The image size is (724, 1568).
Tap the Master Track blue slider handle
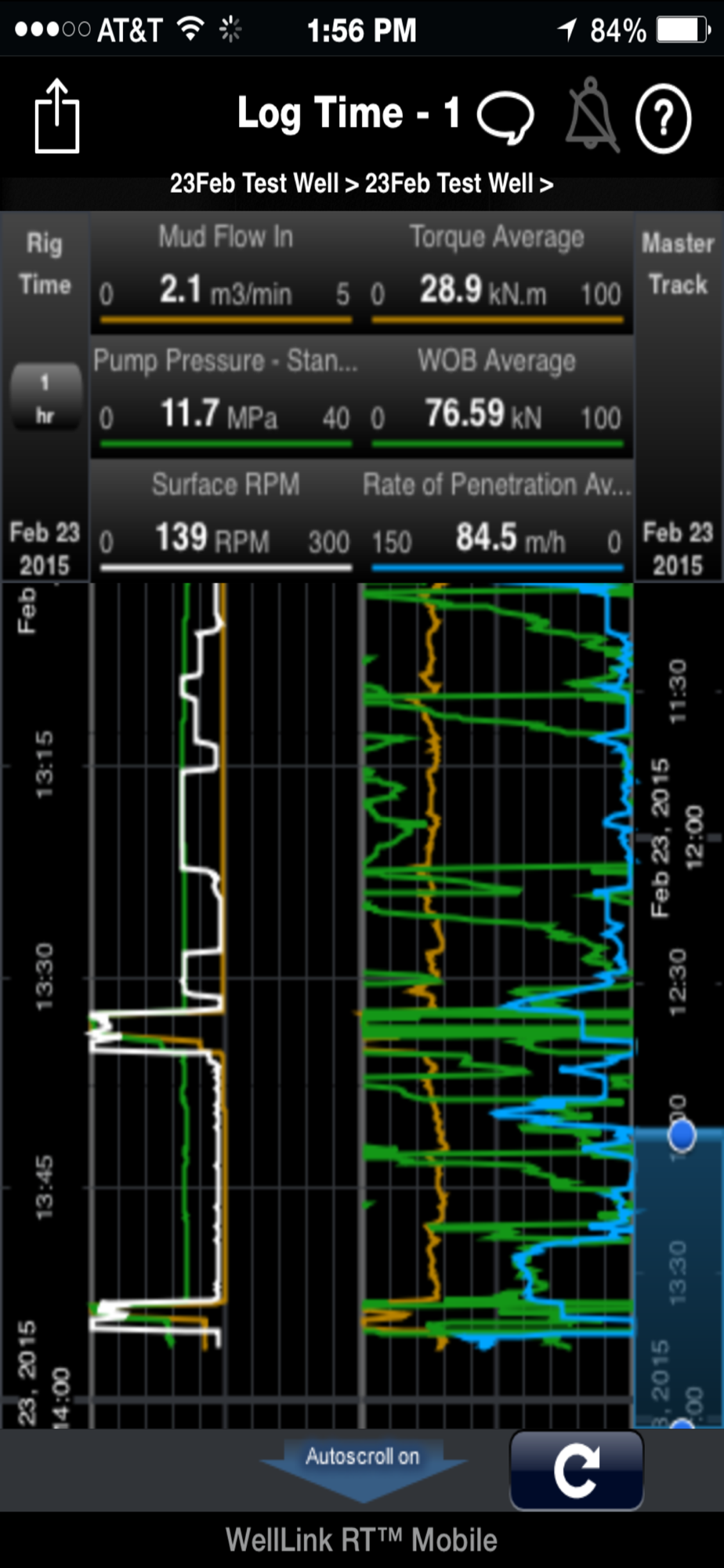point(682,1134)
